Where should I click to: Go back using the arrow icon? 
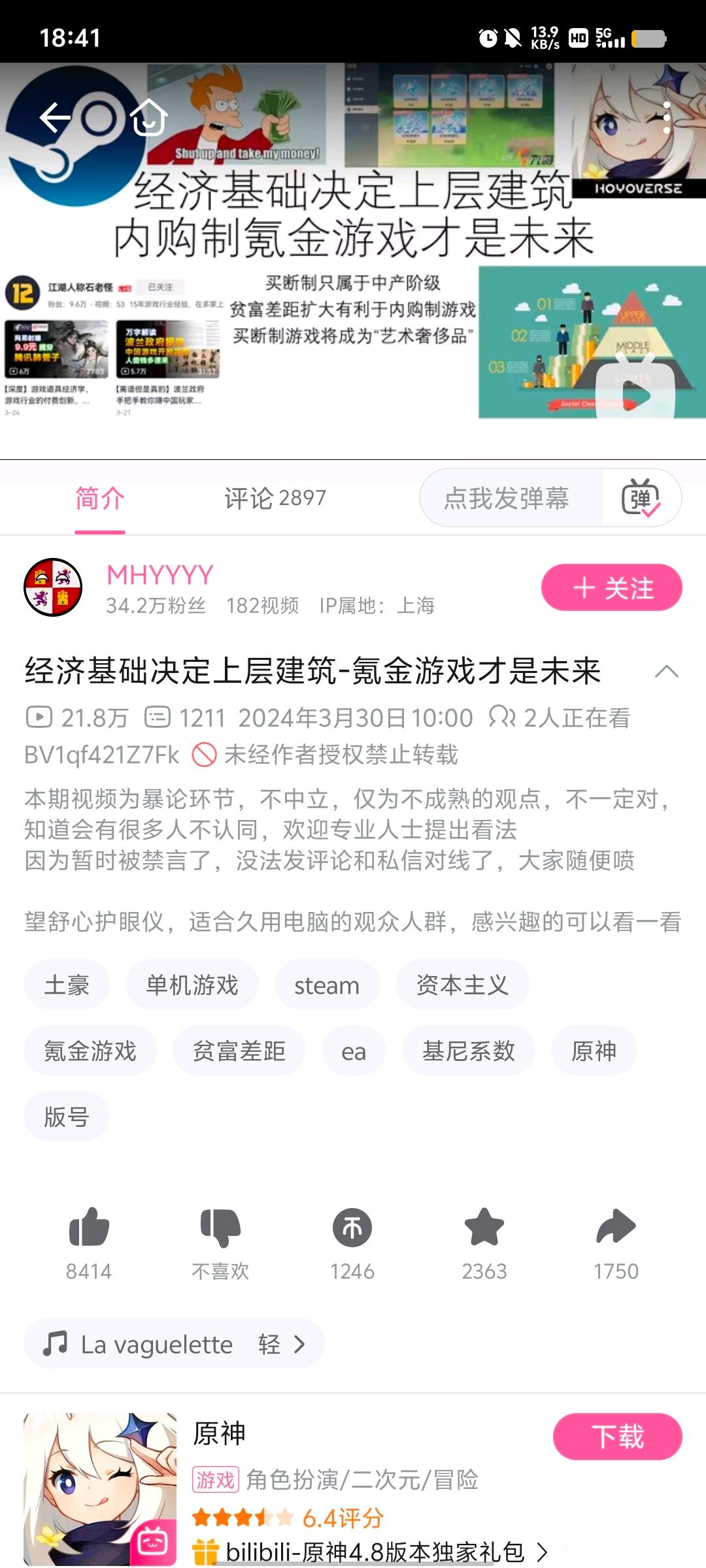[55, 118]
